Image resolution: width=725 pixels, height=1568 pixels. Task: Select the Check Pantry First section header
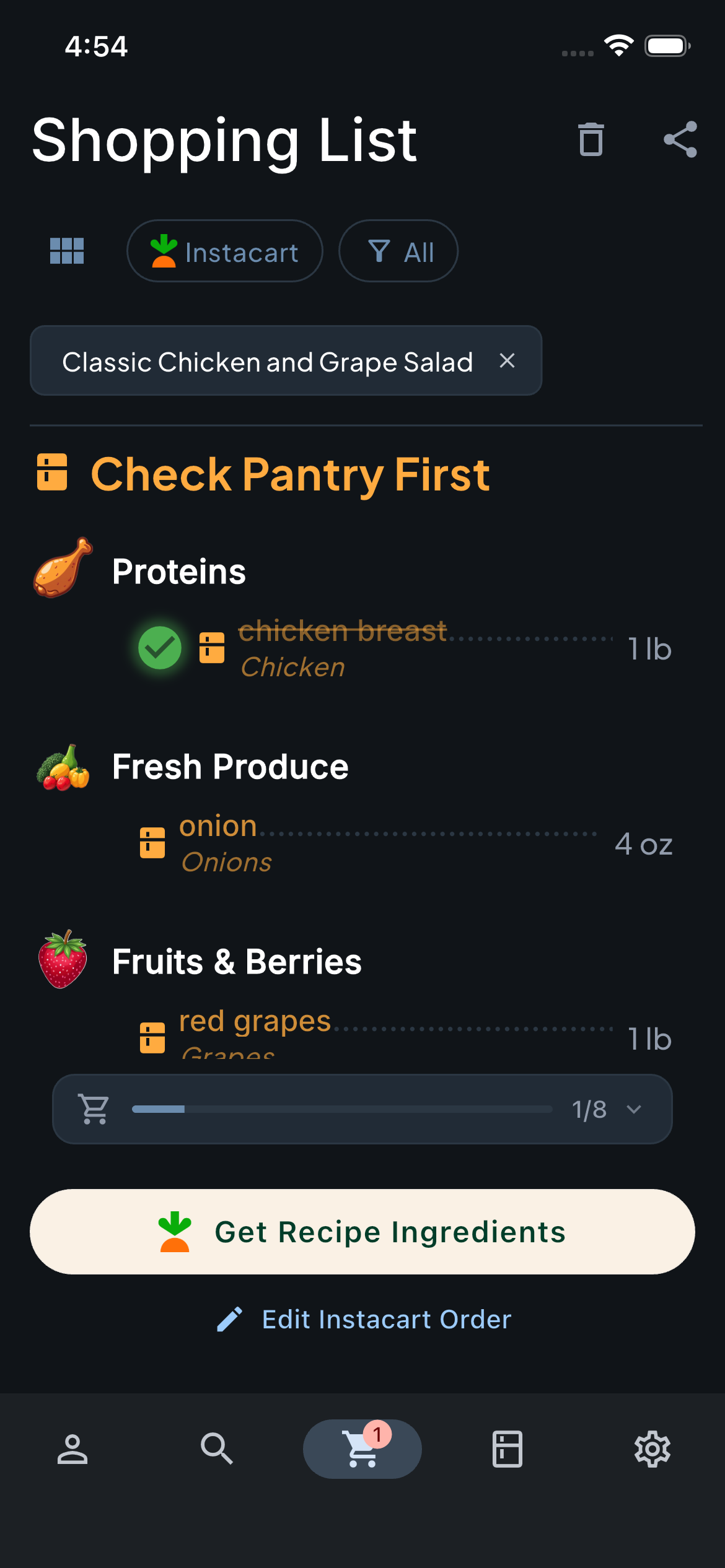tap(261, 474)
